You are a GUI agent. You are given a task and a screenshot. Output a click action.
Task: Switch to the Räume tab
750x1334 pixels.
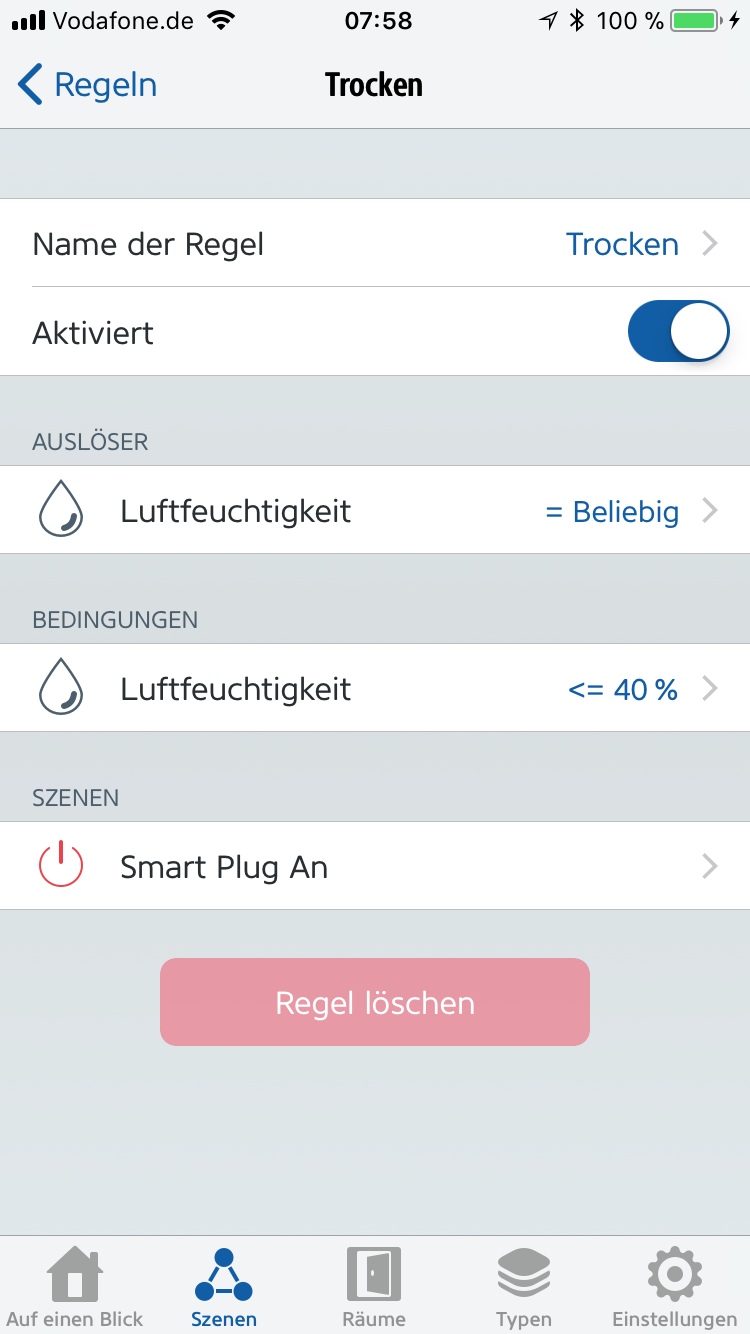pyautogui.click(x=374, y=1288)
